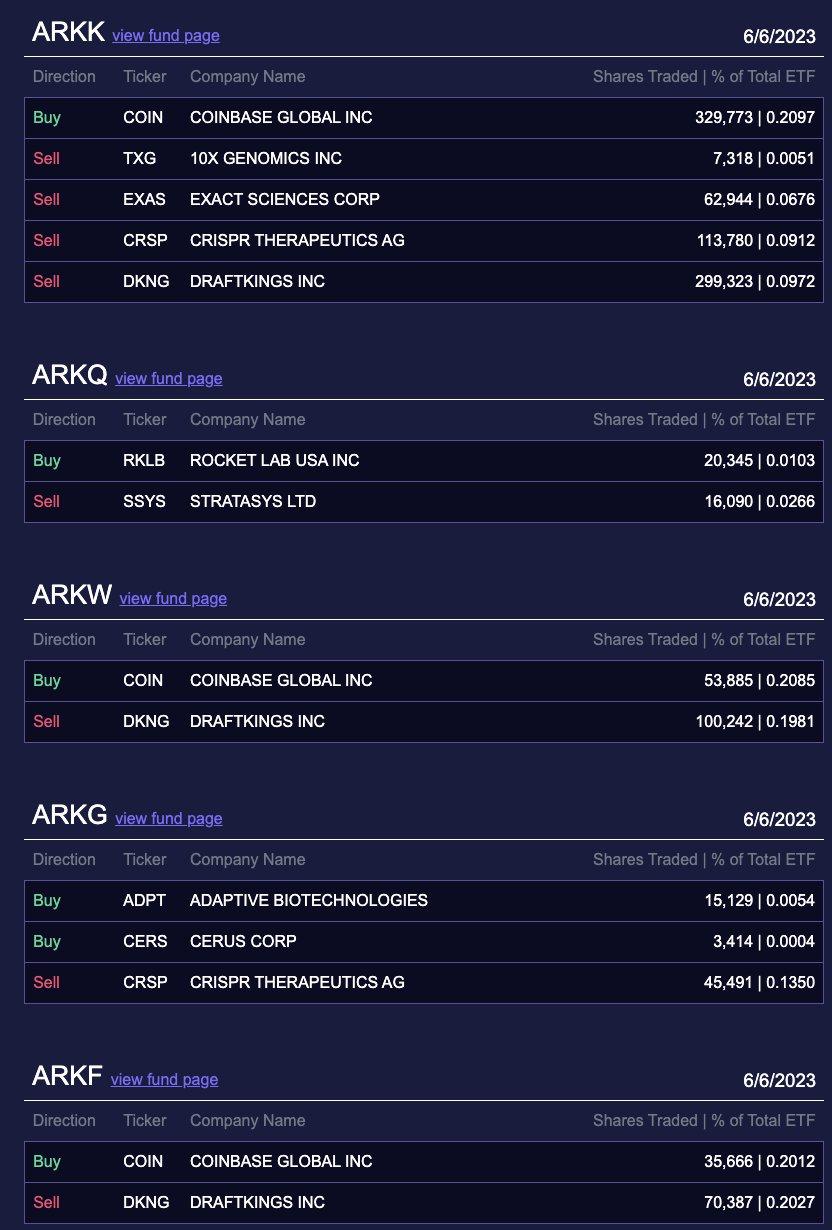The image size is (832, 1230).
Task: Go to the ARKF view fund page
Action: click(164, 1080)
